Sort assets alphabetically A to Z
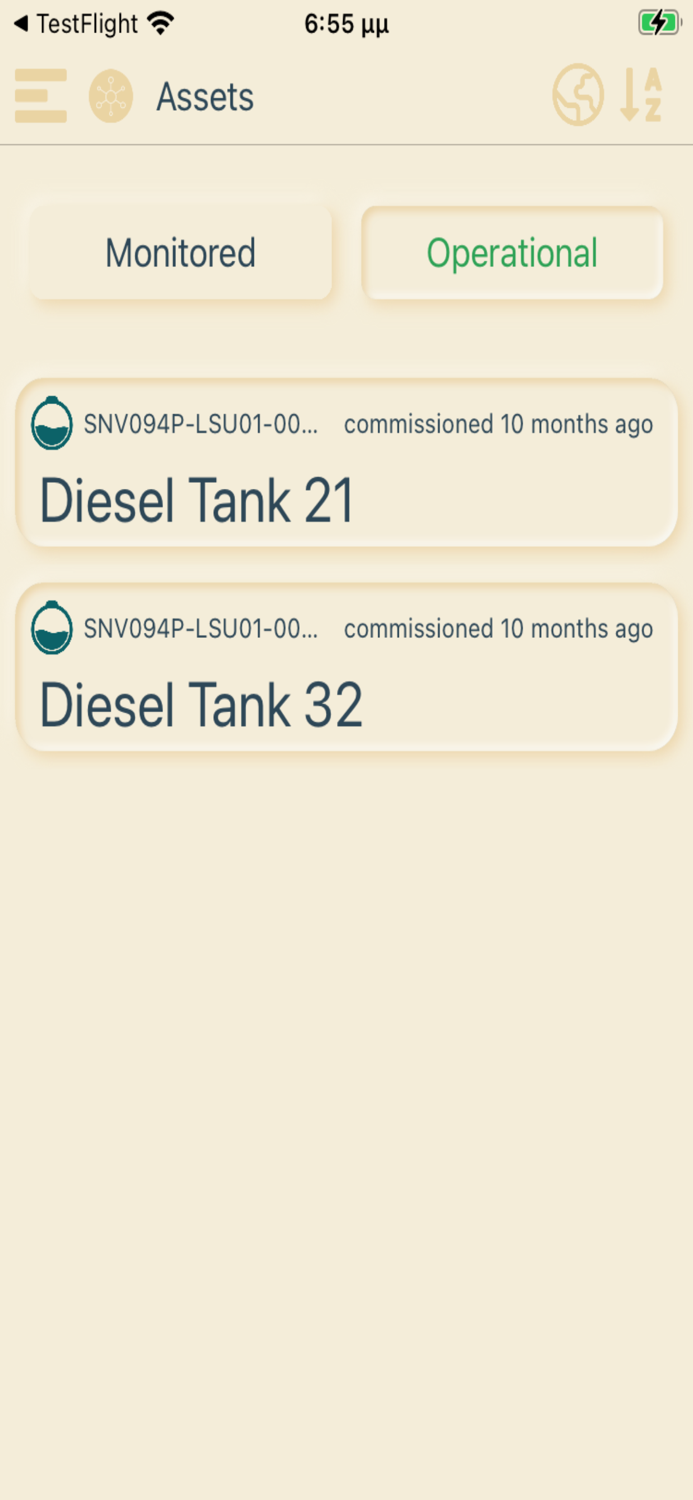The image size is (693, 1500). (x=641, y=96)
